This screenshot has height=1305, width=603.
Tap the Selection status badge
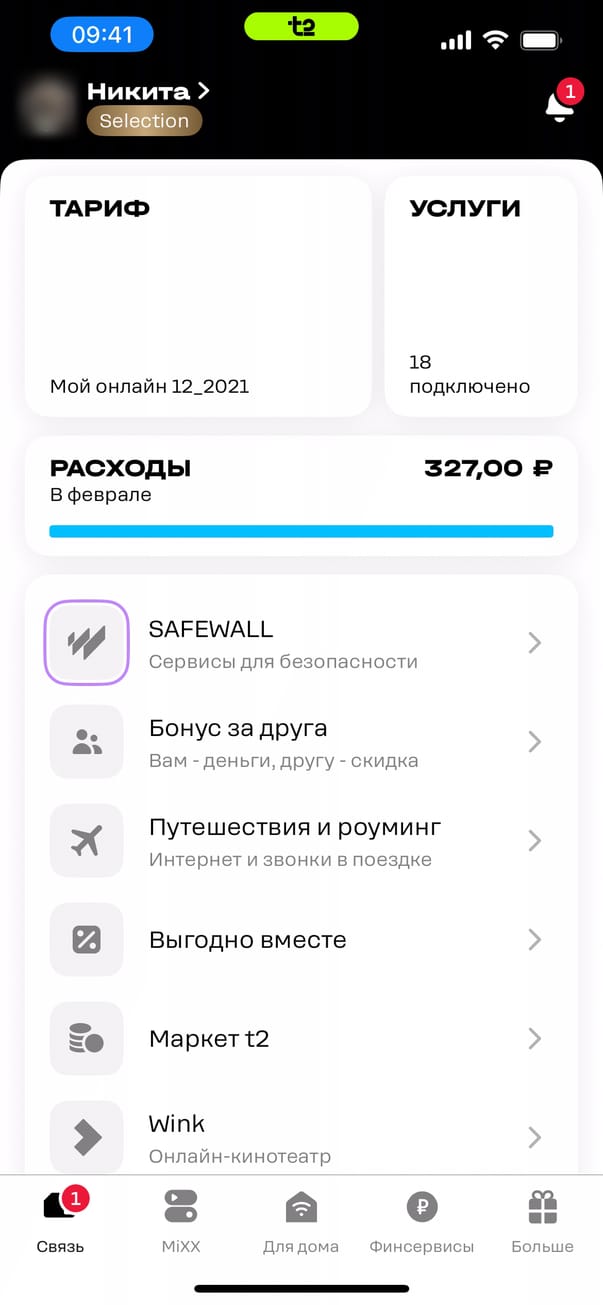(x=144, y=121)
